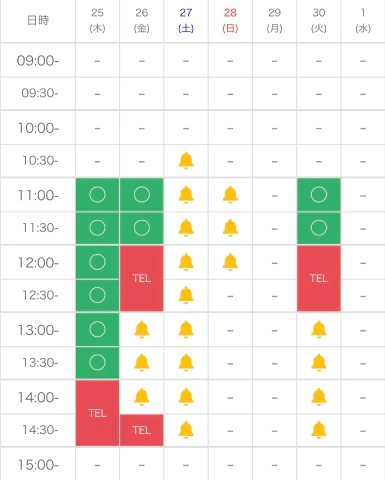Book the 11:30 slot on Friday 26
385x480 pixels.
(142, 228)
